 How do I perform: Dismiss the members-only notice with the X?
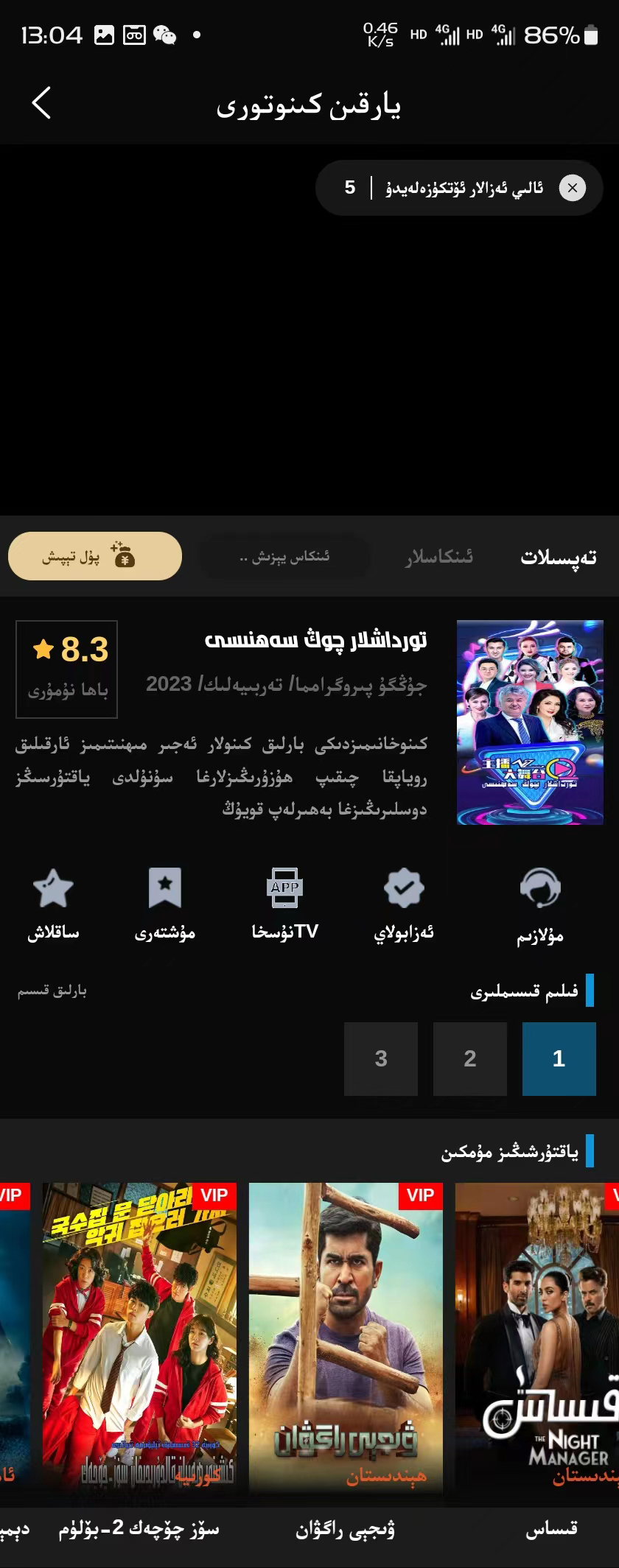tap(572, 188)
